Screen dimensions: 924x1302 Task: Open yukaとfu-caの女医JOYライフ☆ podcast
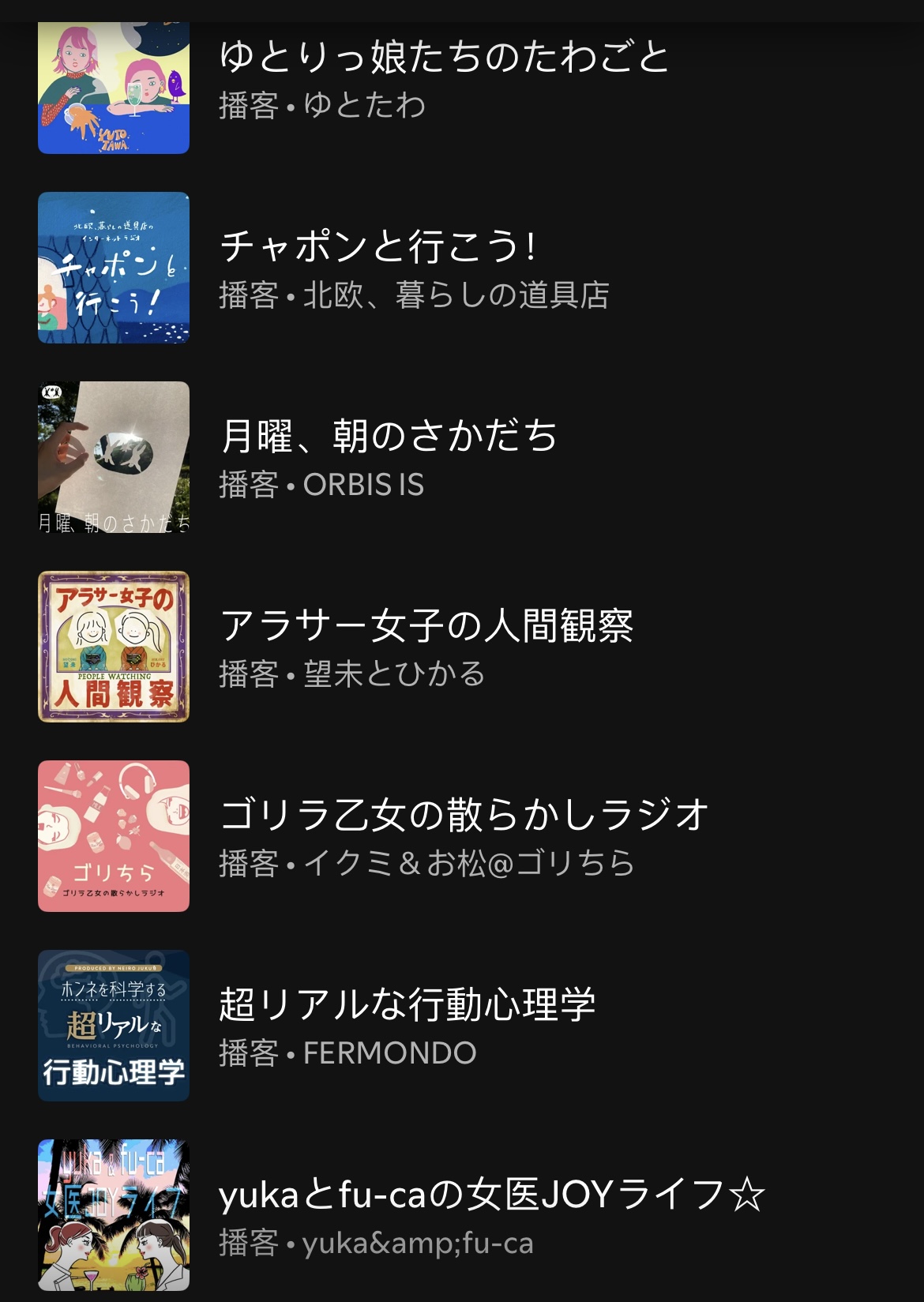(491, 1215)
